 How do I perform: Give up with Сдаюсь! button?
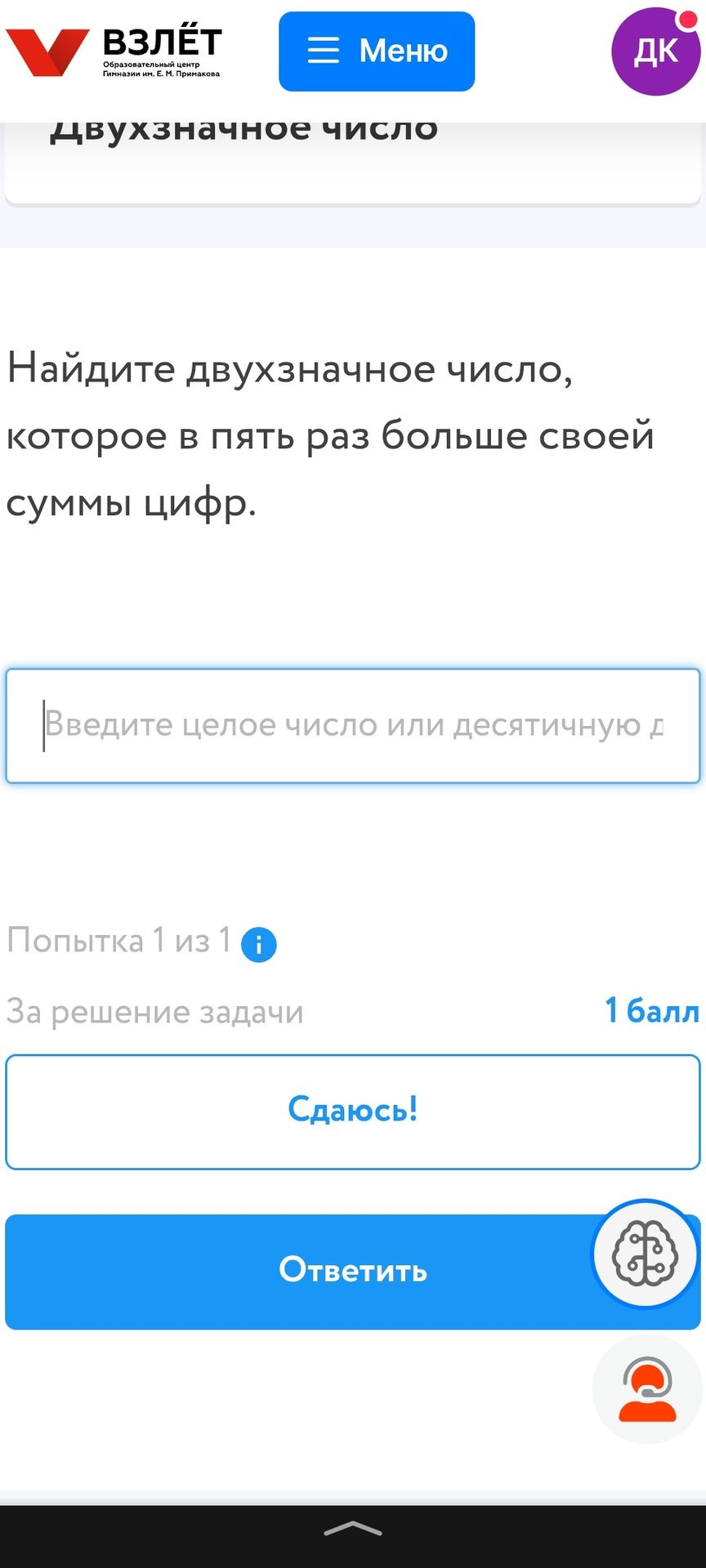coord(353,1112)
